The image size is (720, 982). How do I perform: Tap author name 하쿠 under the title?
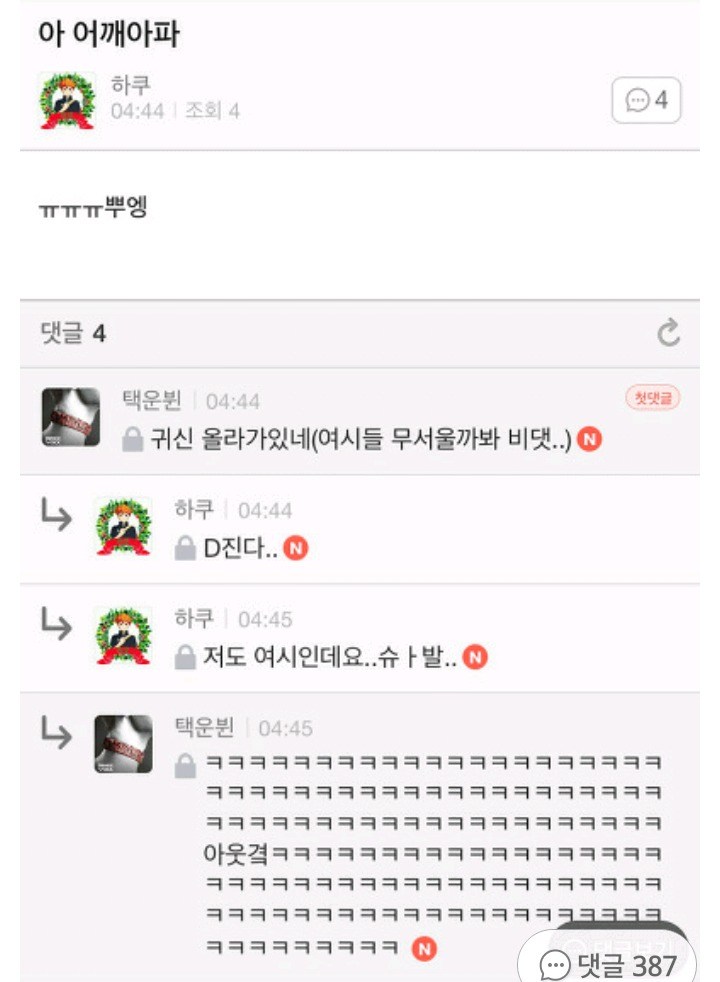click(130, 85)
